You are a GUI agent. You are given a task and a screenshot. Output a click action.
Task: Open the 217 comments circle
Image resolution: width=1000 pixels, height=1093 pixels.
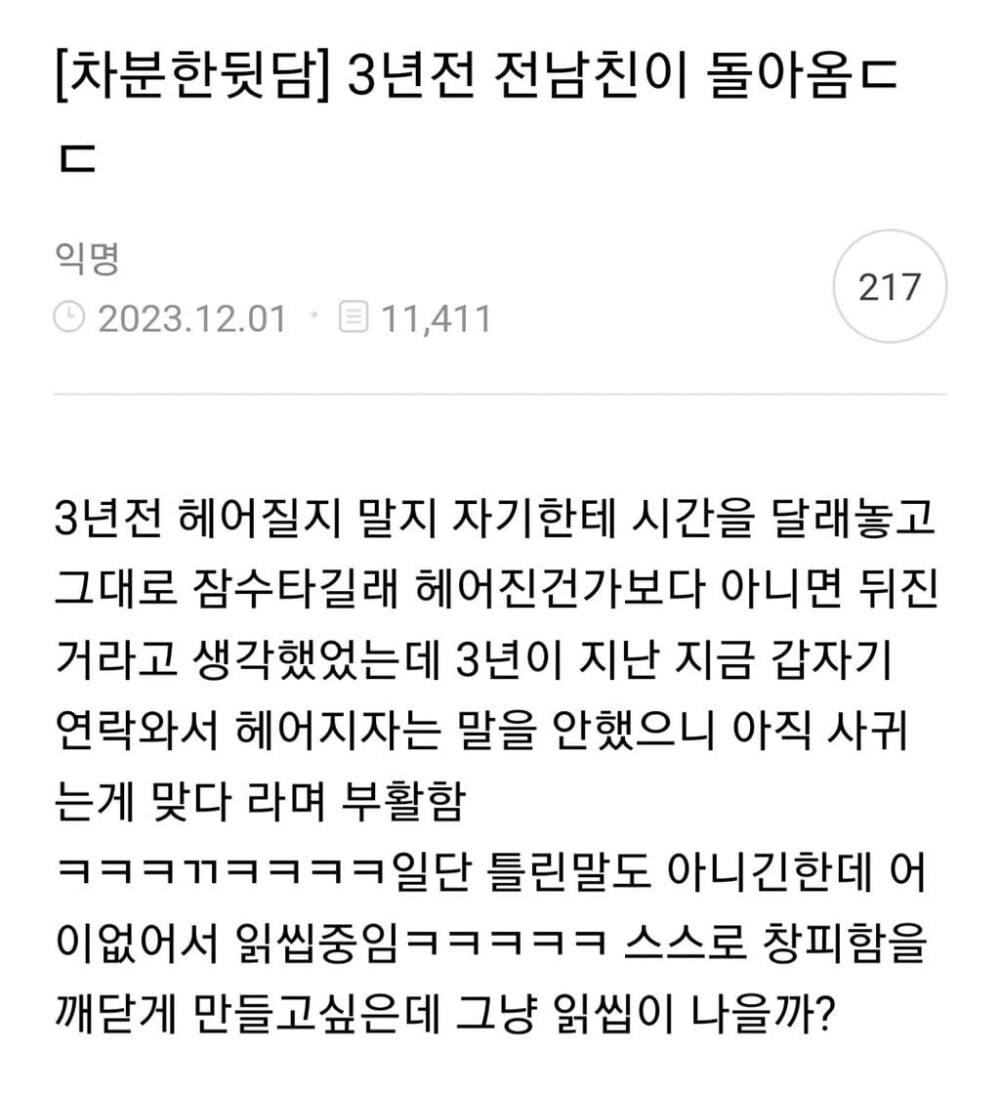coord(889,288)
